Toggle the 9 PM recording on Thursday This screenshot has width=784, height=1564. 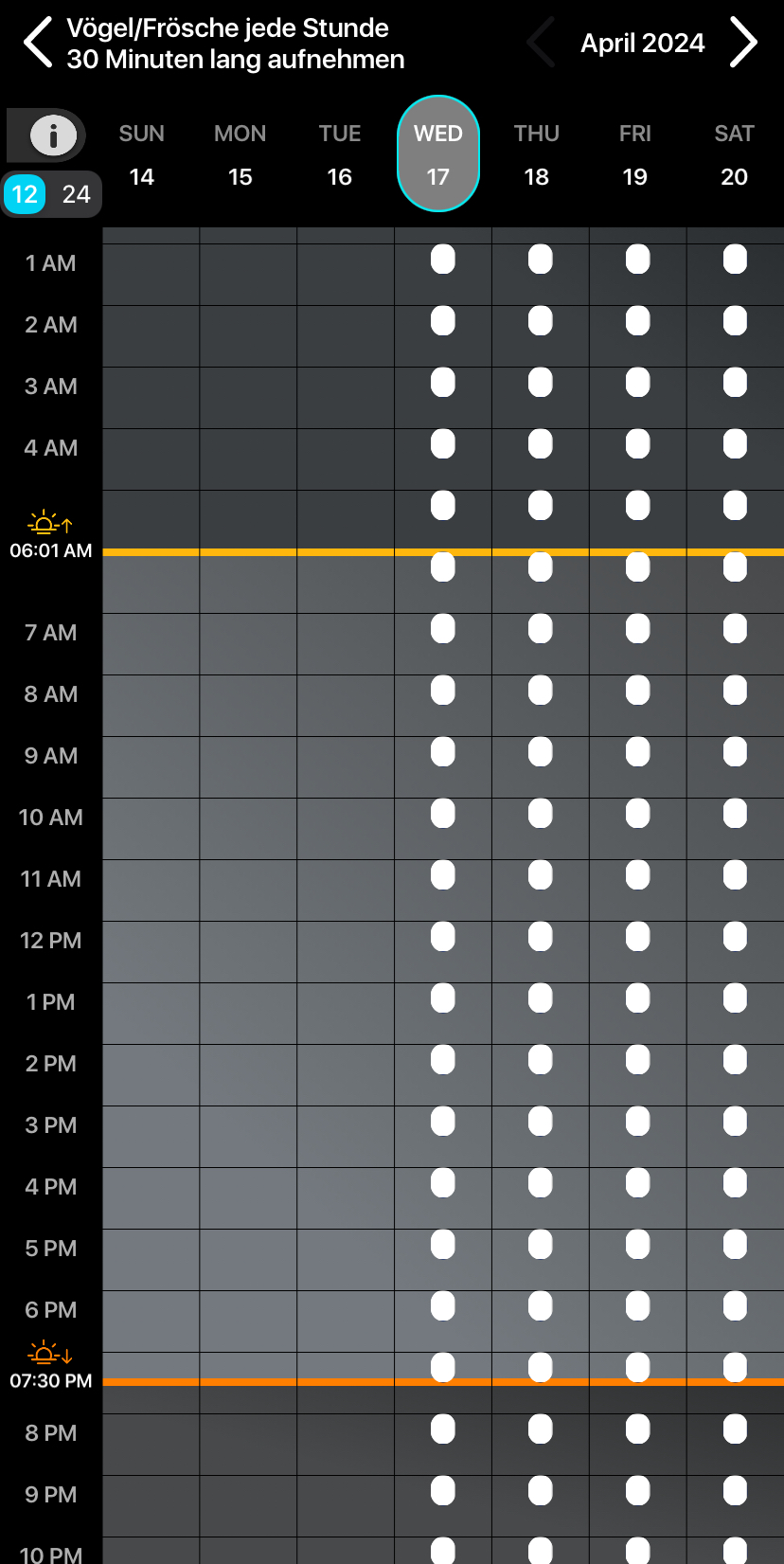pos(540,1490)
